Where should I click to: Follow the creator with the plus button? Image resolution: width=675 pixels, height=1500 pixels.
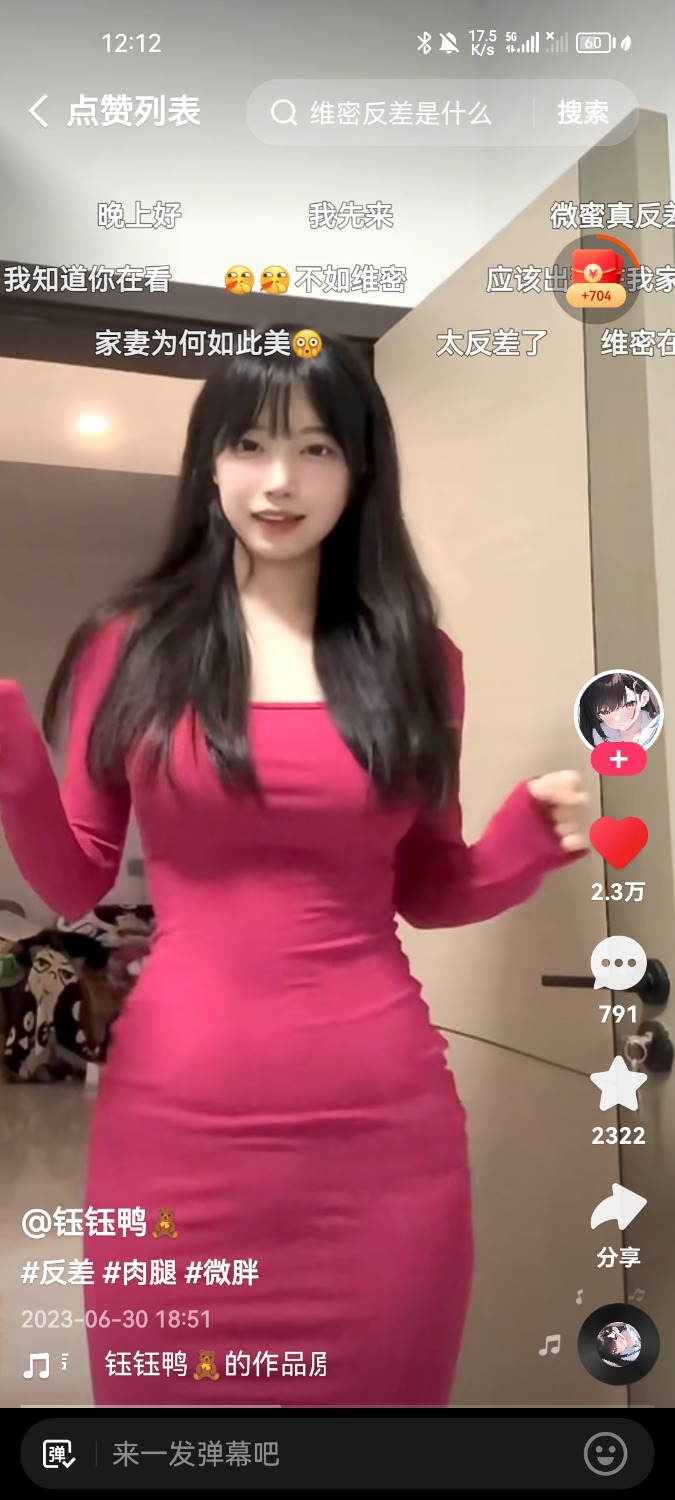click(618, 759)
